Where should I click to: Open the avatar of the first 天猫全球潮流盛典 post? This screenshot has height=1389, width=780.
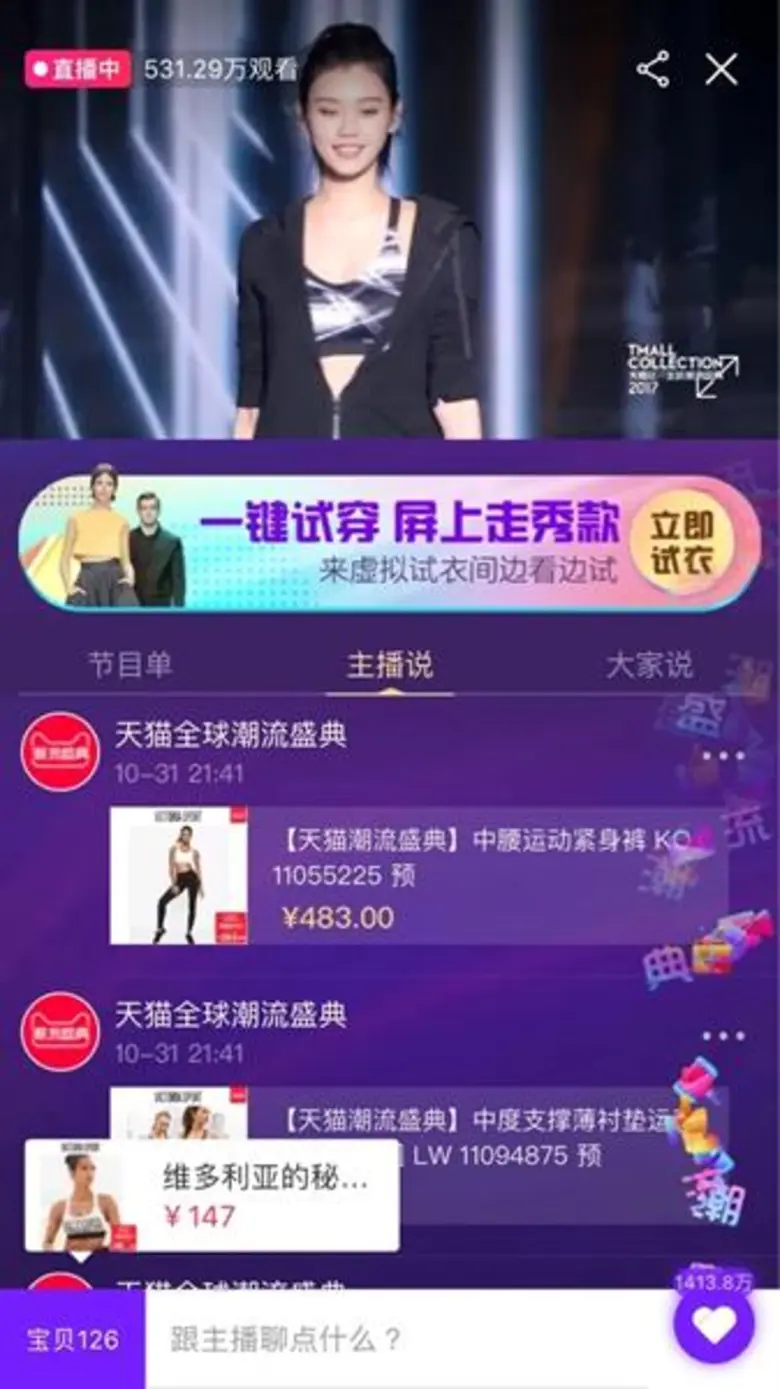(60, 752)
